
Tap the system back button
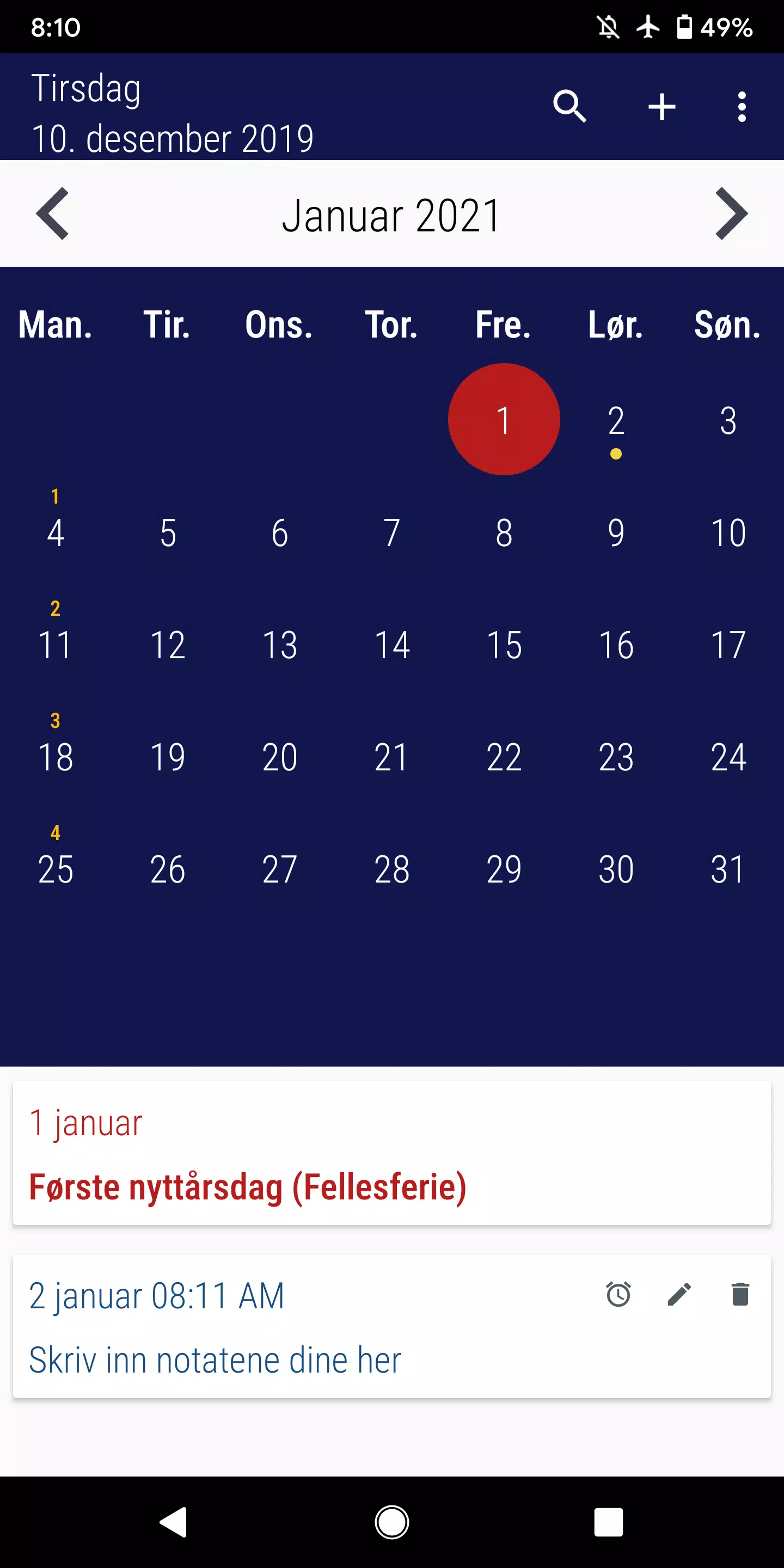coord(174,1522)
